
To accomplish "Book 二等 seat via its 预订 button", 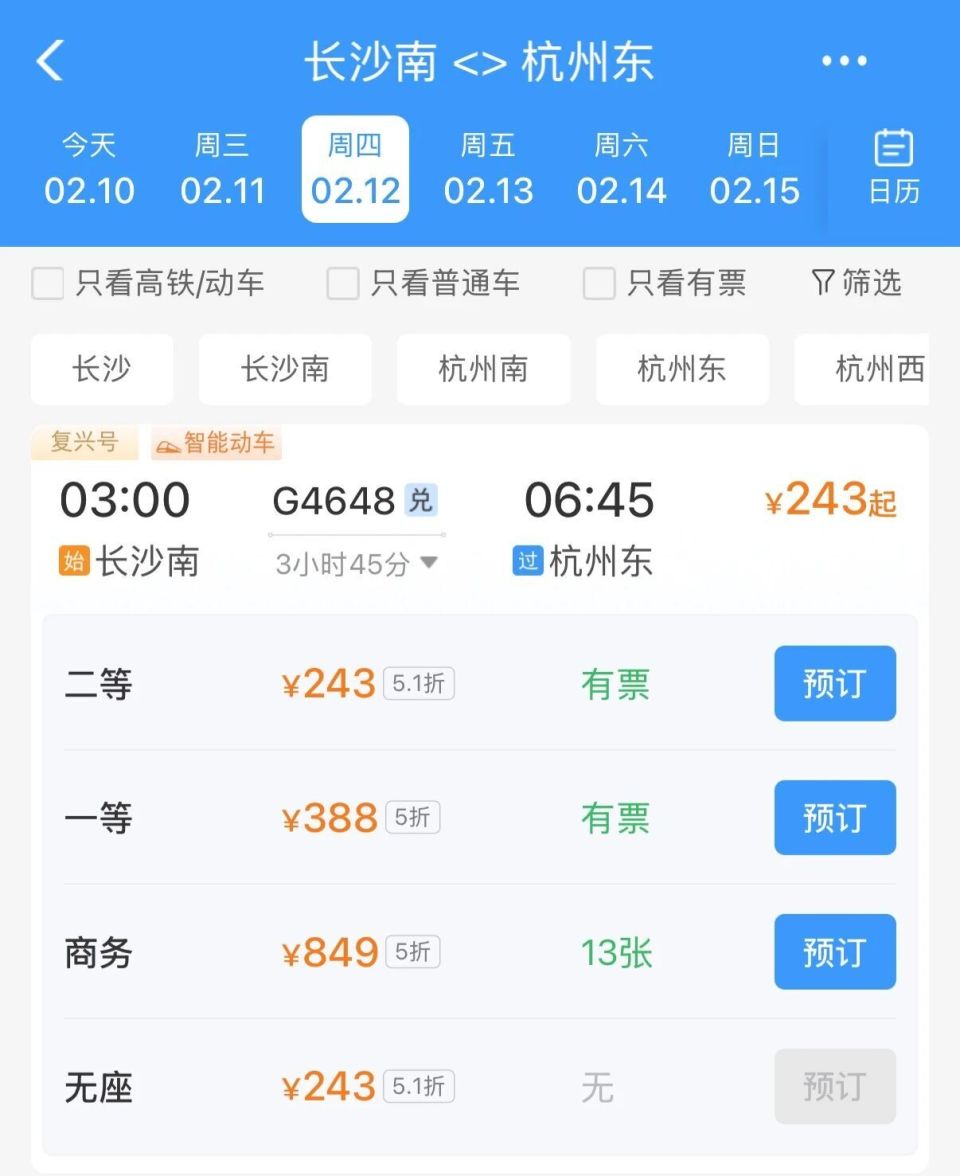I will coord(834,683).
